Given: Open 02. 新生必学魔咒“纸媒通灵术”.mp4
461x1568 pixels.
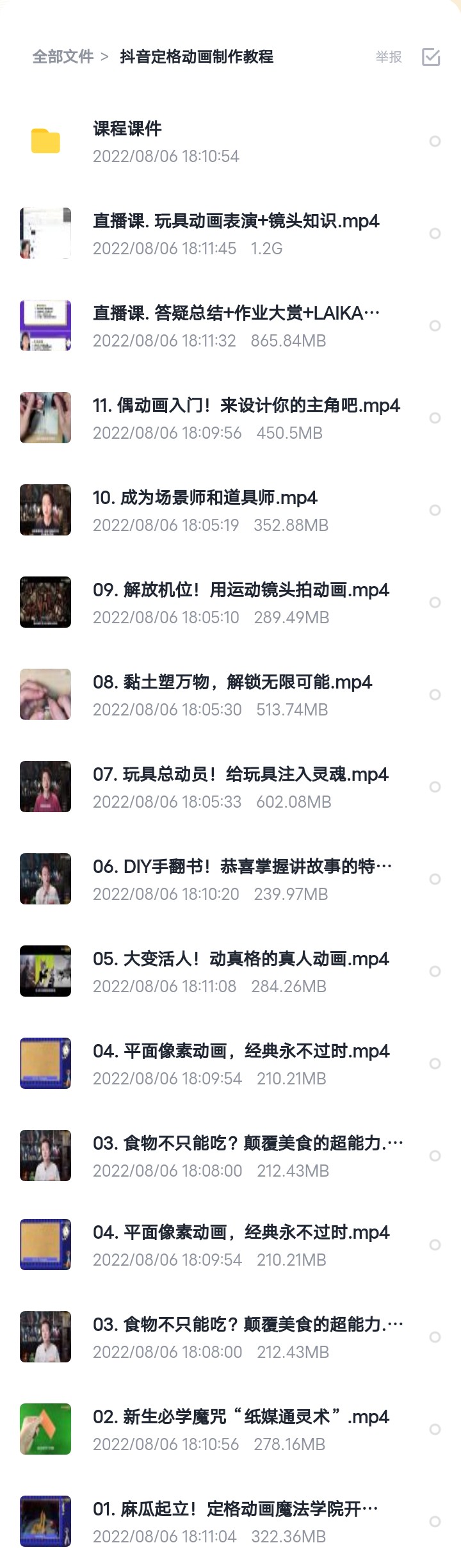Looking at the screenshot, I should coord(241,1417).
